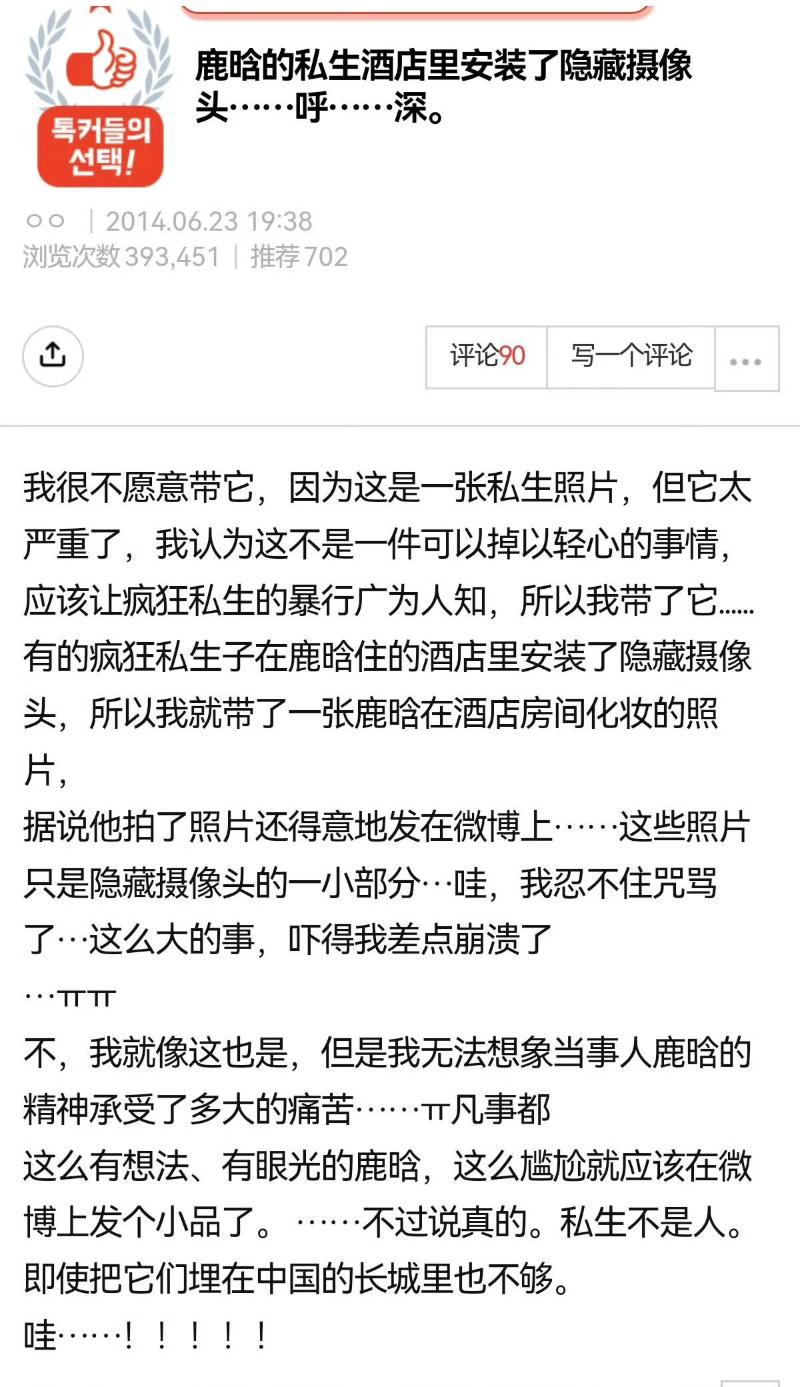Open the three-dot more options menu
800x1387 pixels.
point(746,359)
